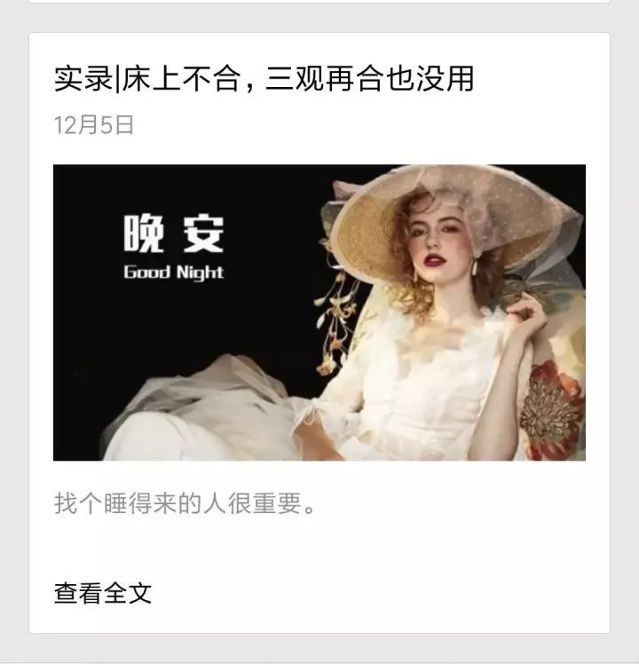Open the full article via 查看全文

pos(103,593)
